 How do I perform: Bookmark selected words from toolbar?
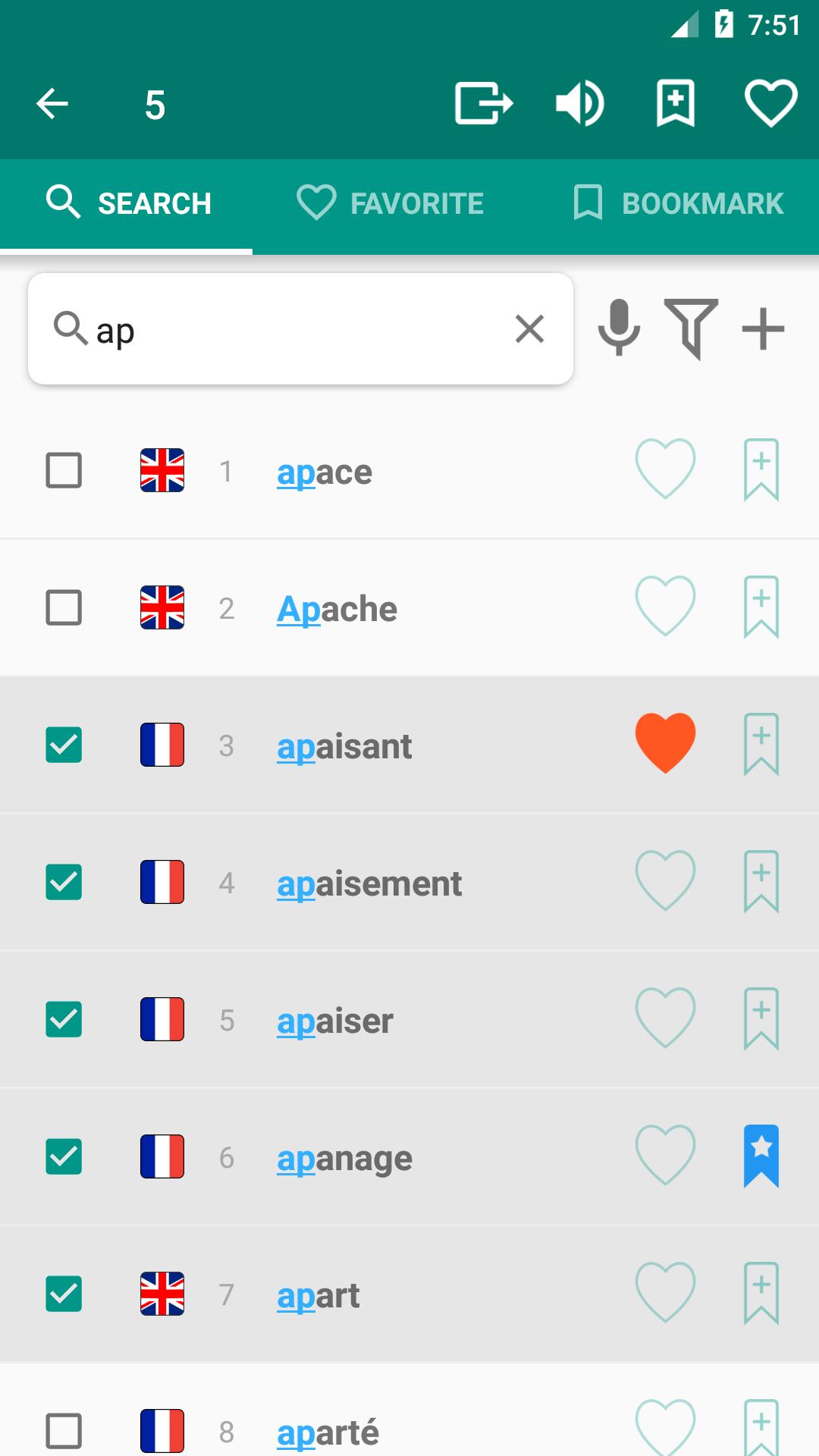coord(675,103)
